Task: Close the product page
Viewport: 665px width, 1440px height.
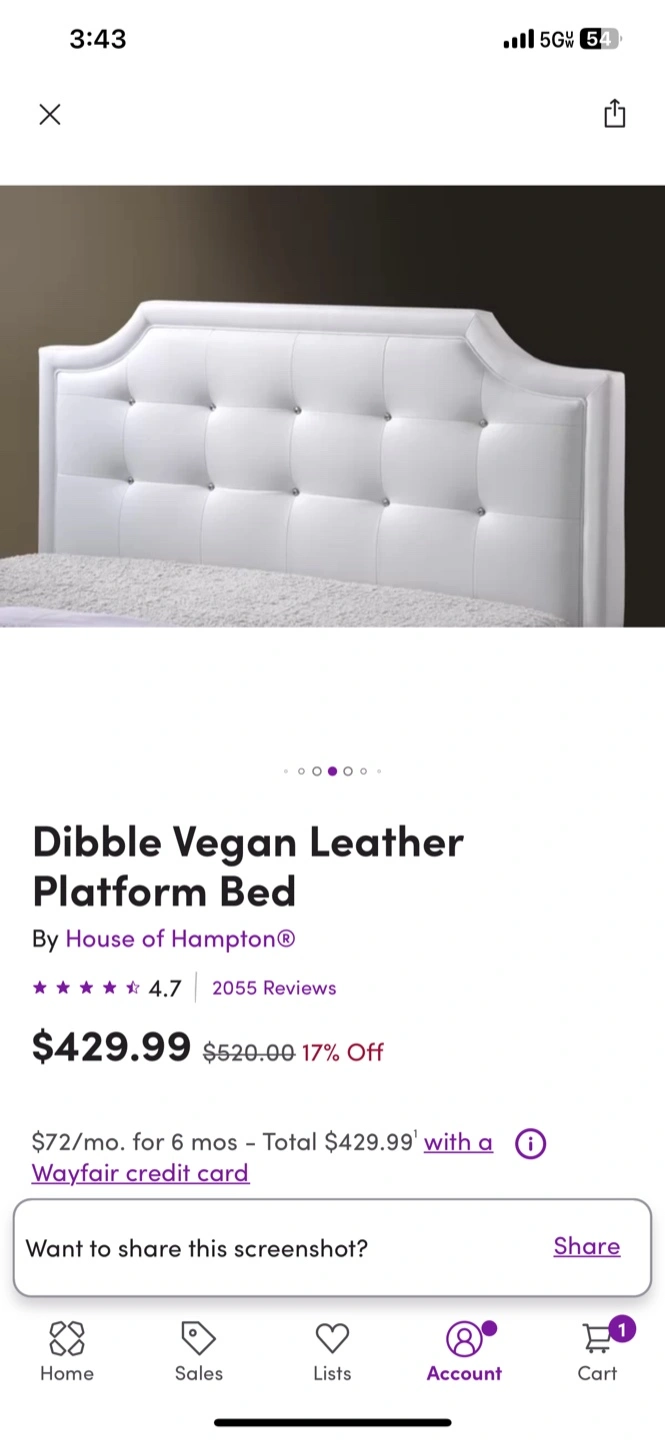Action: [49, 114]
